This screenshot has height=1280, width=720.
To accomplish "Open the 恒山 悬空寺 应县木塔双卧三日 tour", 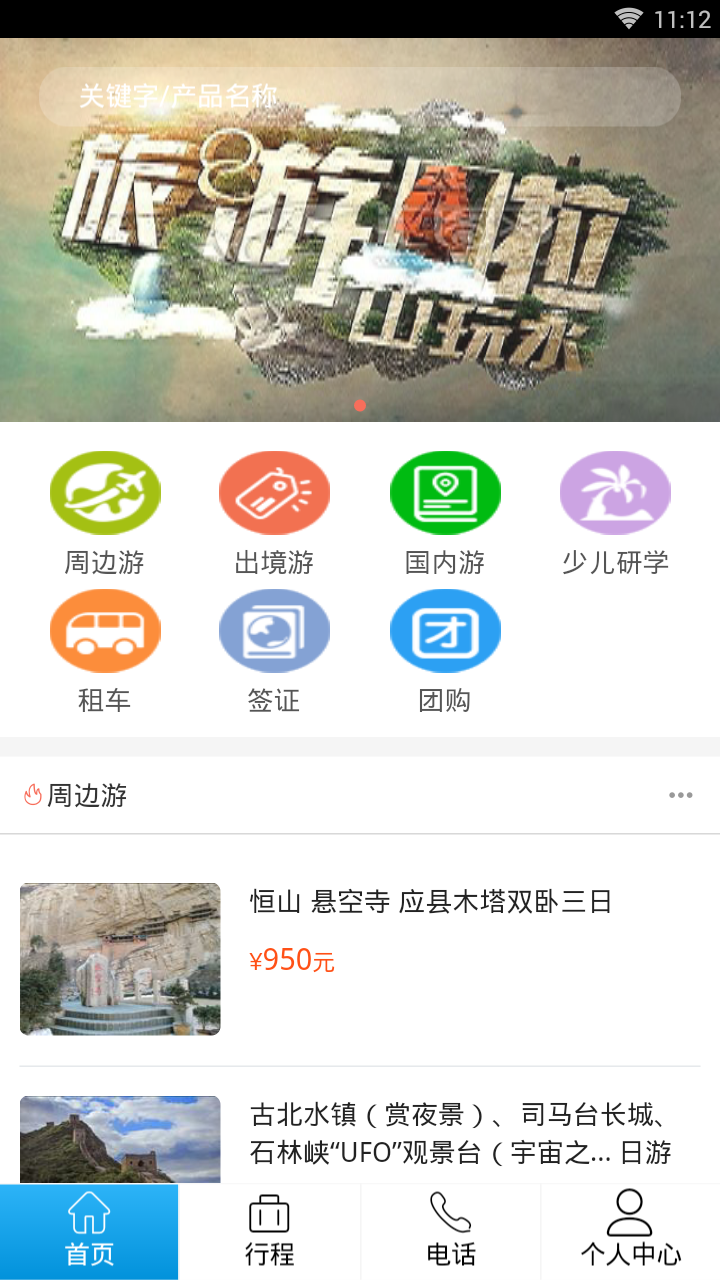I will coord(430,903).
